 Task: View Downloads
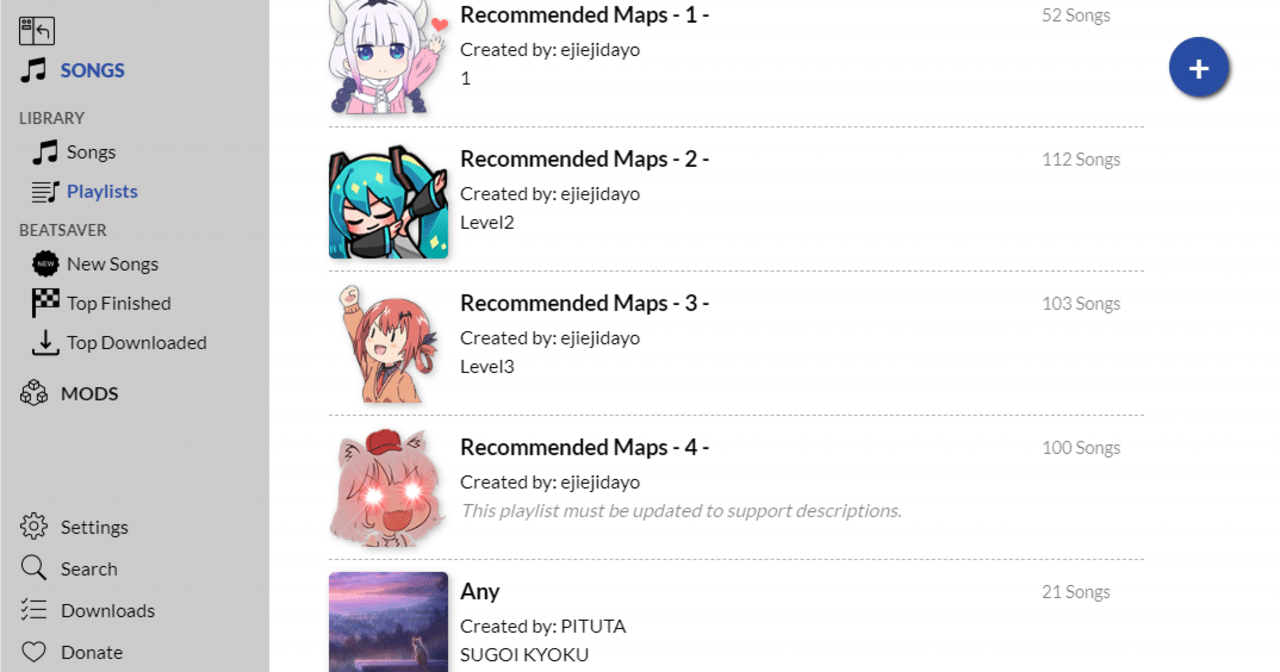coord(107,610)
